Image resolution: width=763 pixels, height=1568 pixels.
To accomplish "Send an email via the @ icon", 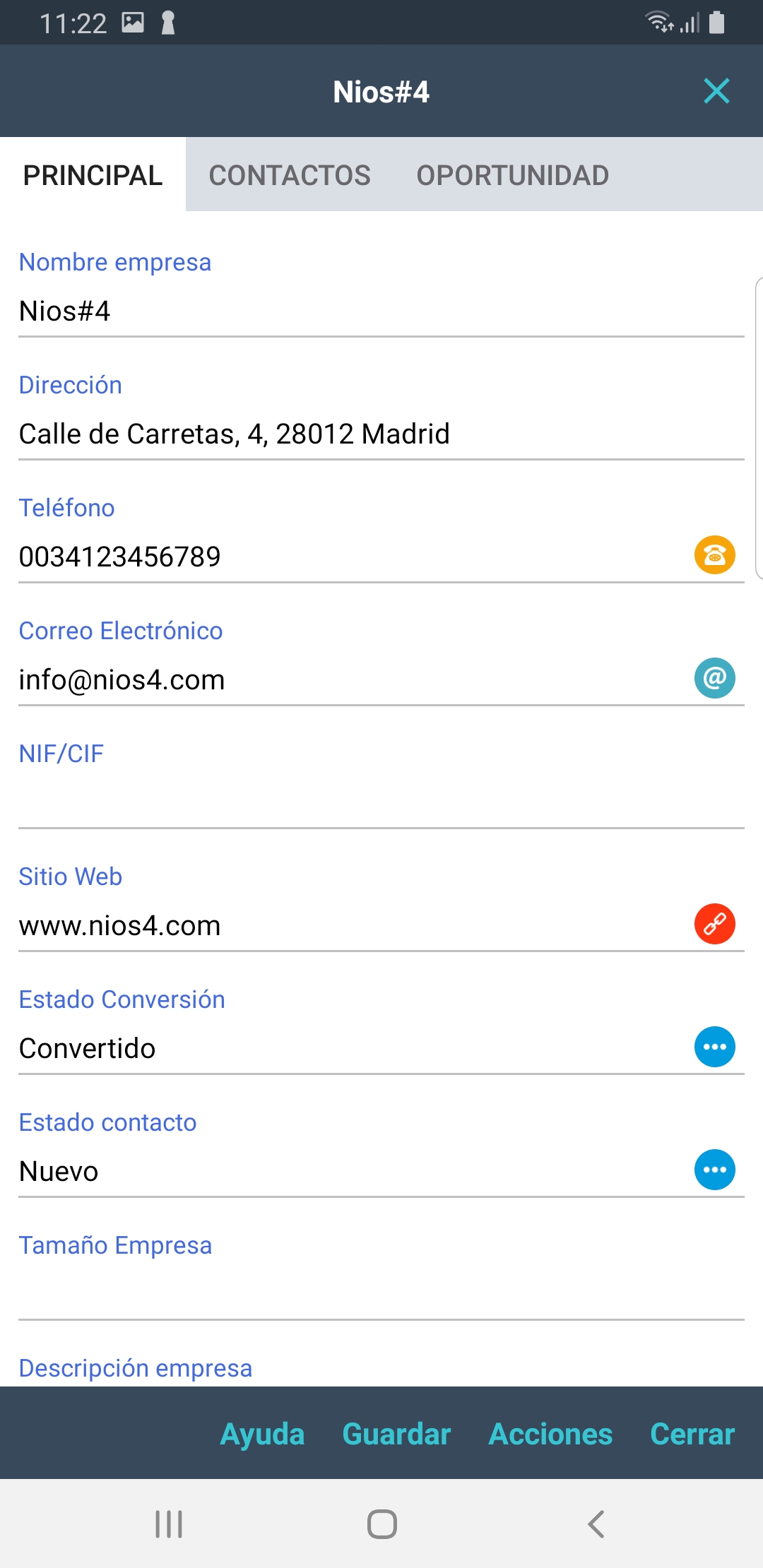I will (715, 678).
